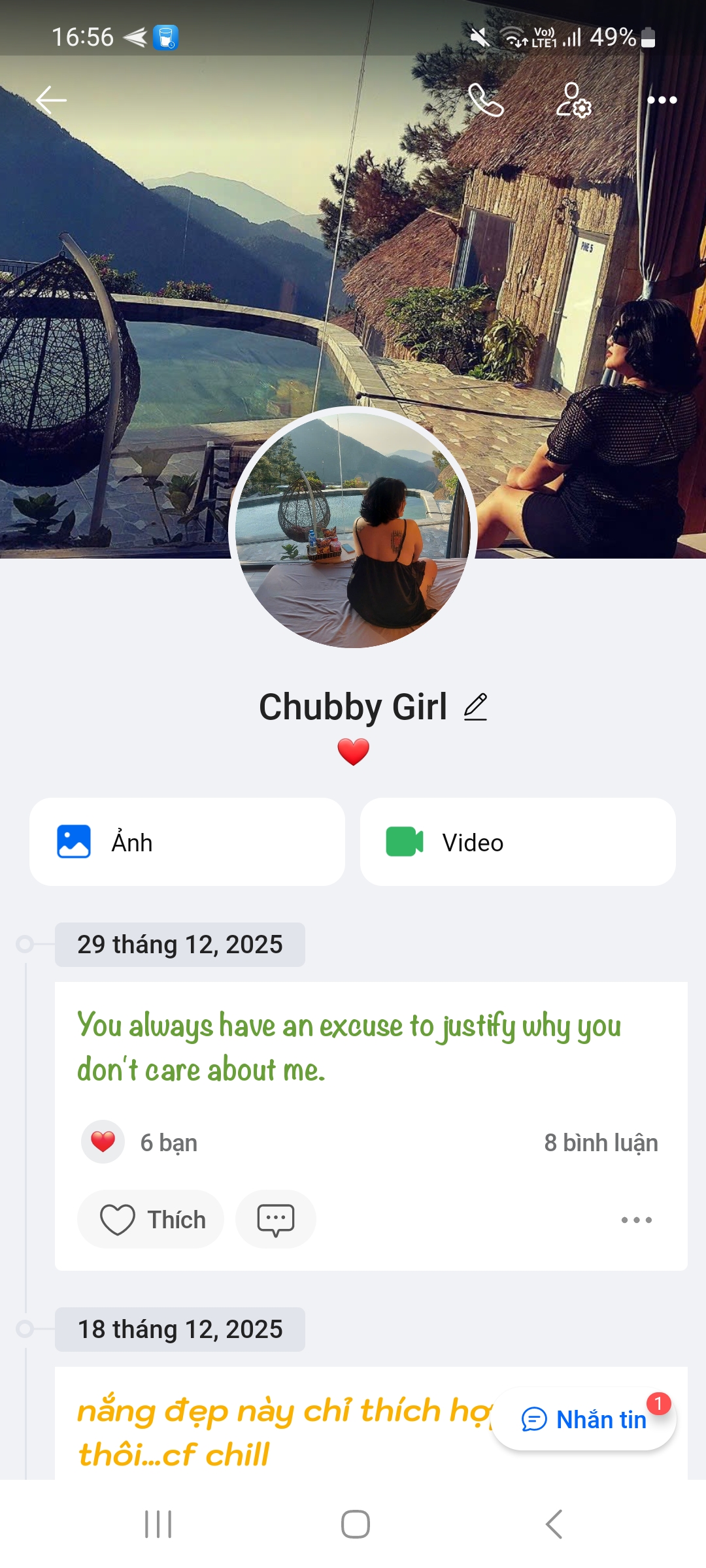Open more options for the 29 tháng 12 post

[636, 1219]
